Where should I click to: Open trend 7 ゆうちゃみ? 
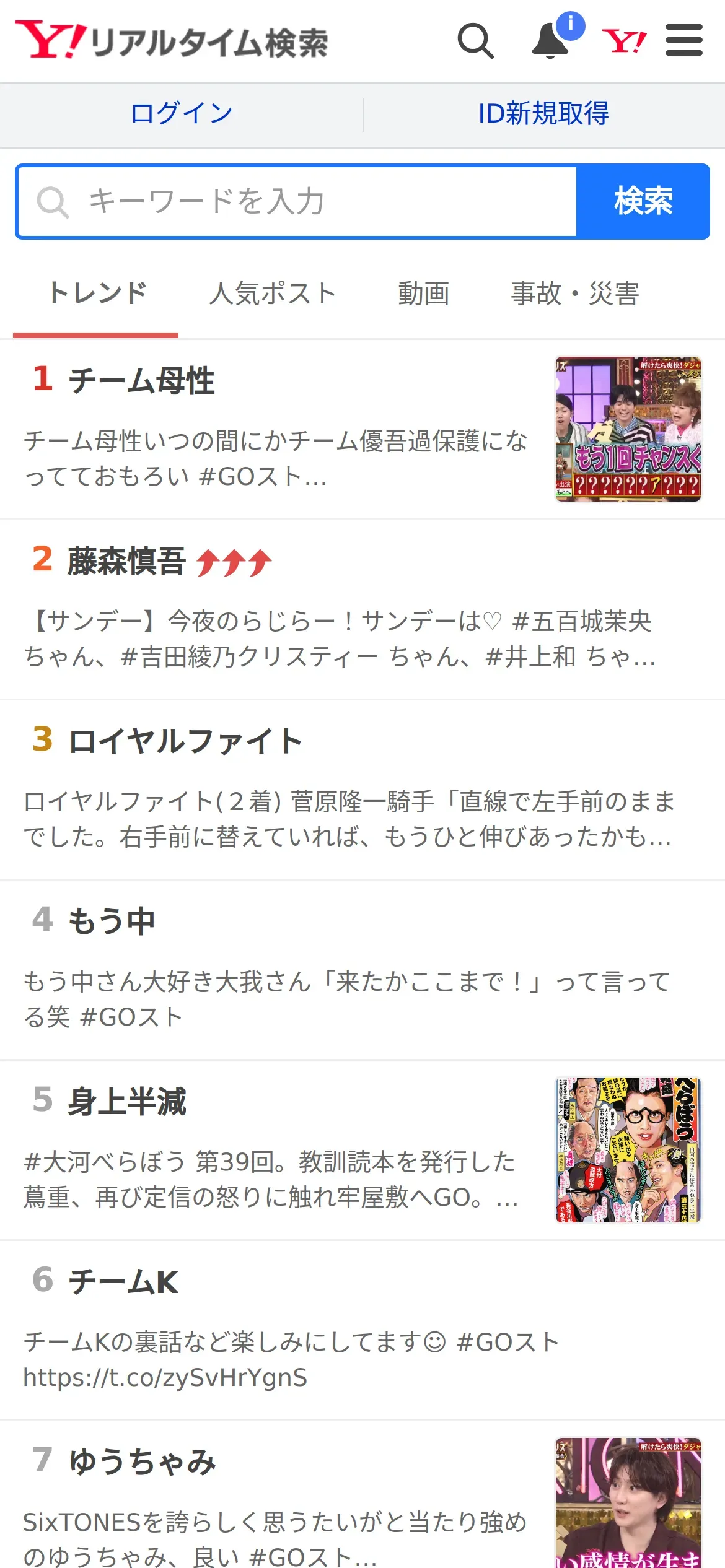click(143, 1462)
